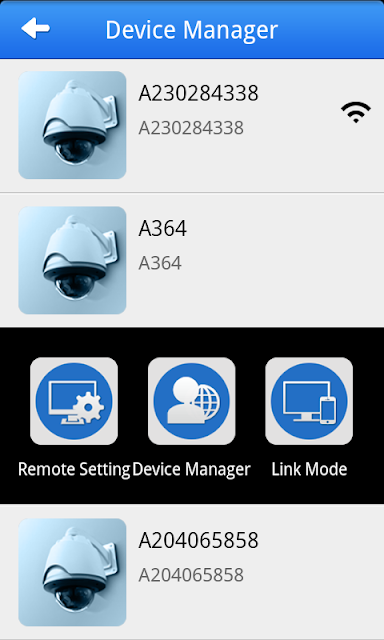Tap the Device Manager icon button
Image resolution: width=384 pixels, height=640 pixels.
click(x=191, y=401)
